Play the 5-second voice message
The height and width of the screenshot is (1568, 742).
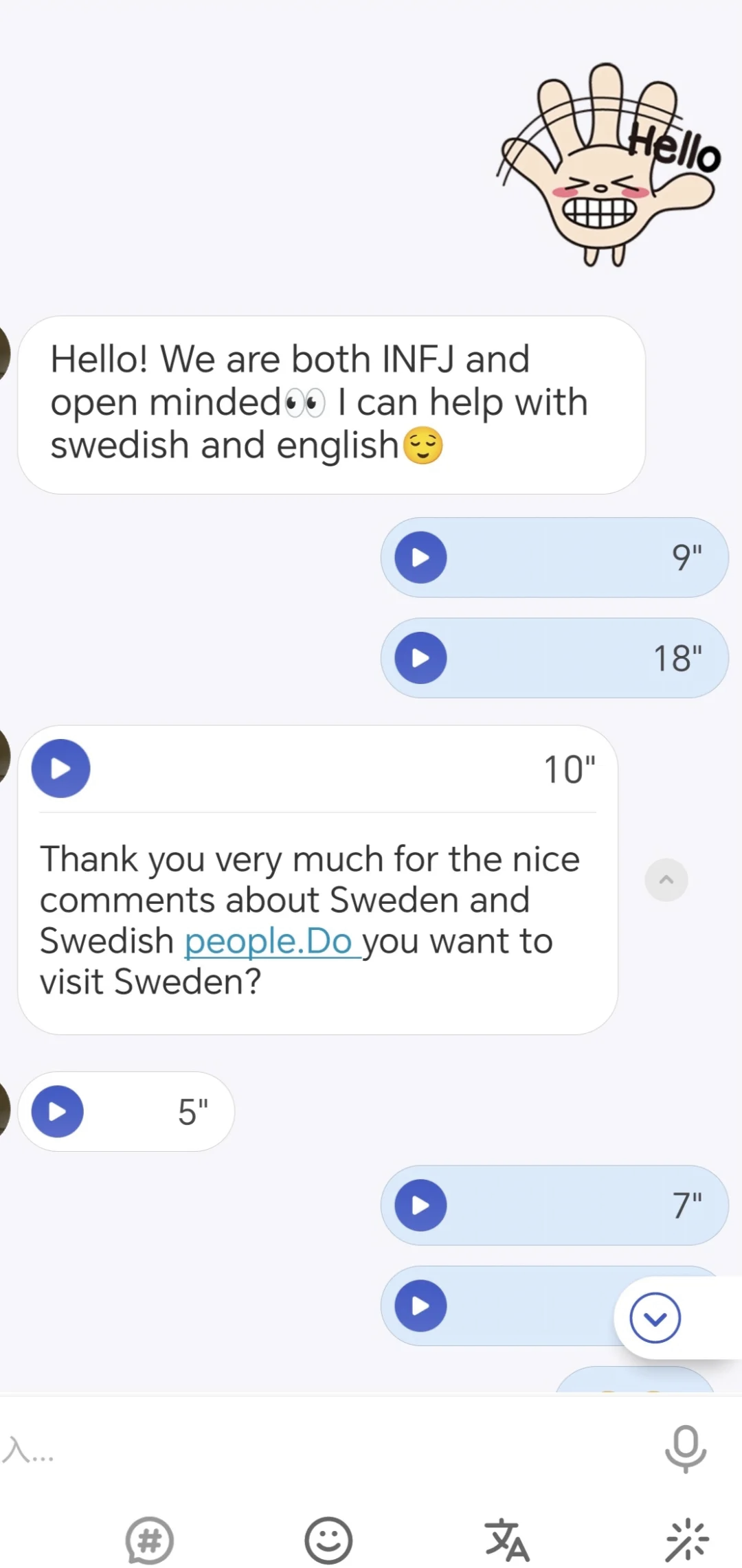click(x=58, y=1111)
